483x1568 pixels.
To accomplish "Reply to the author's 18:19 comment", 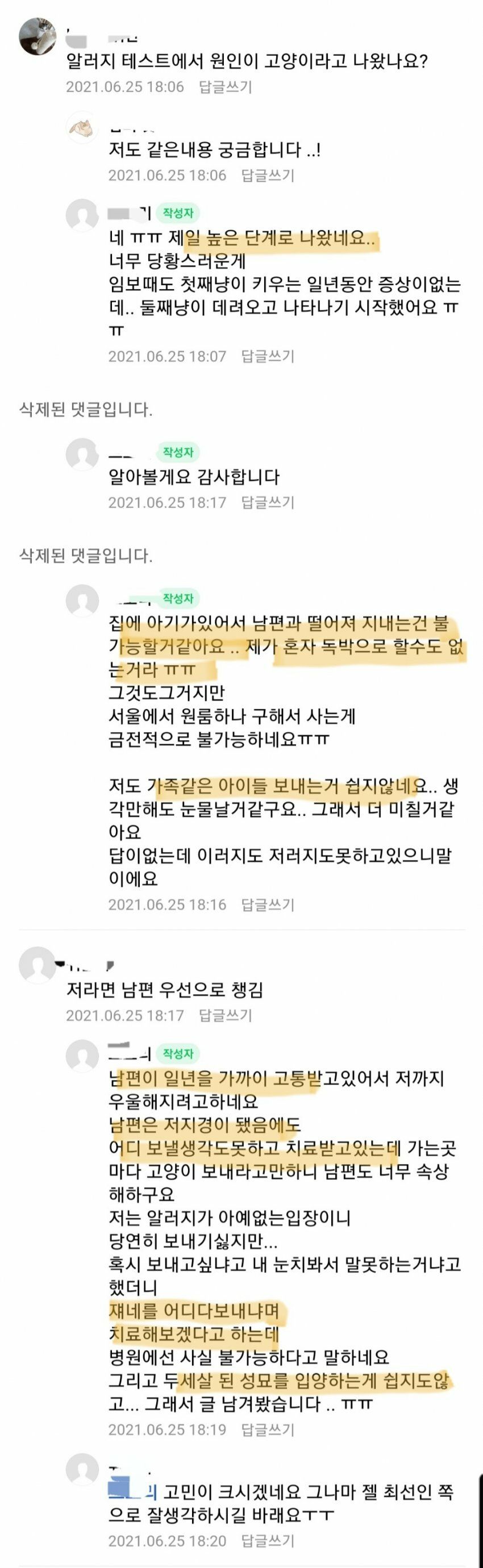I will pos(268,1429).
